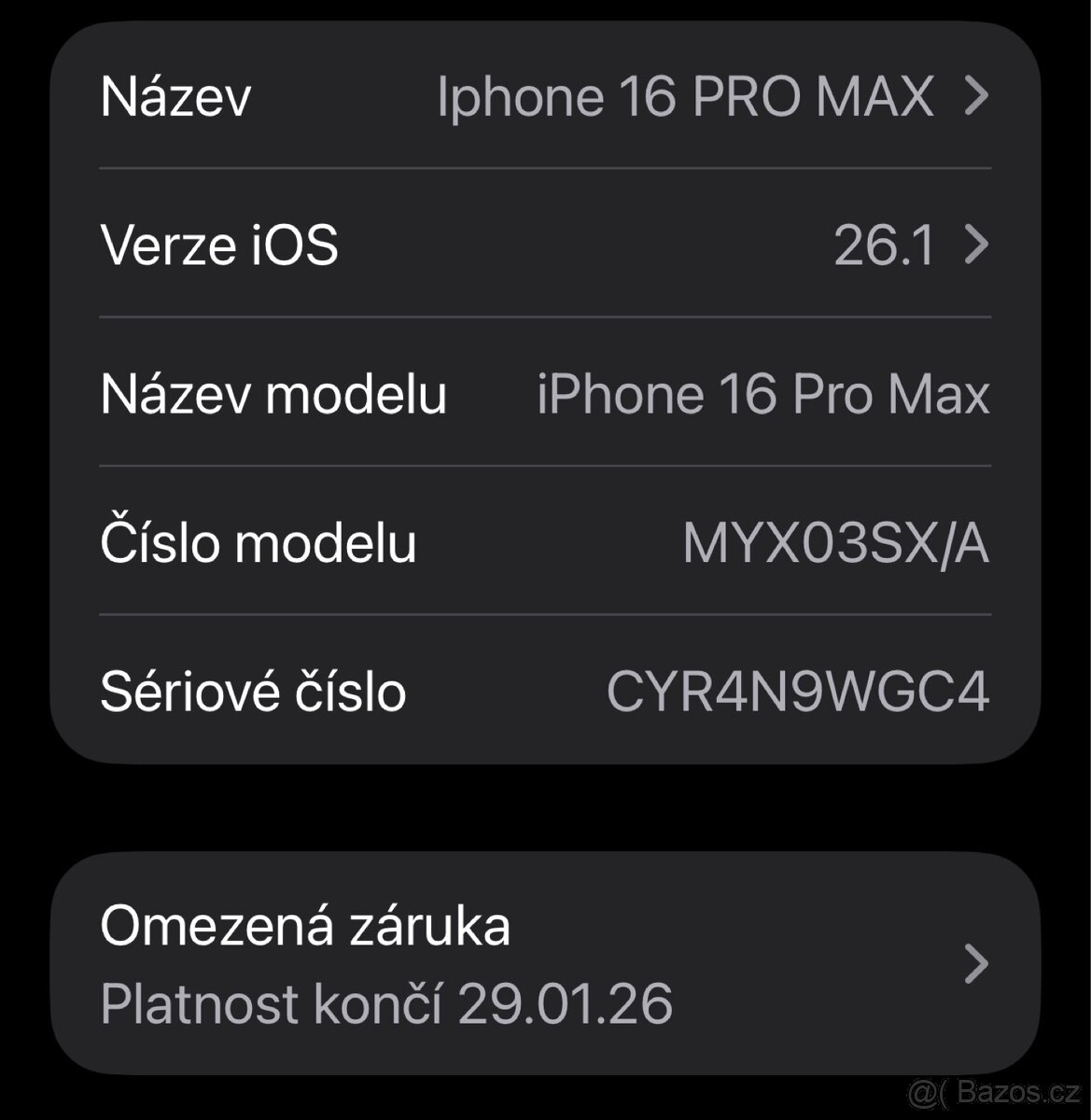Open the Bazos.cz watermark link
1091x1120 pixels.
click(x=992, y=1090)
